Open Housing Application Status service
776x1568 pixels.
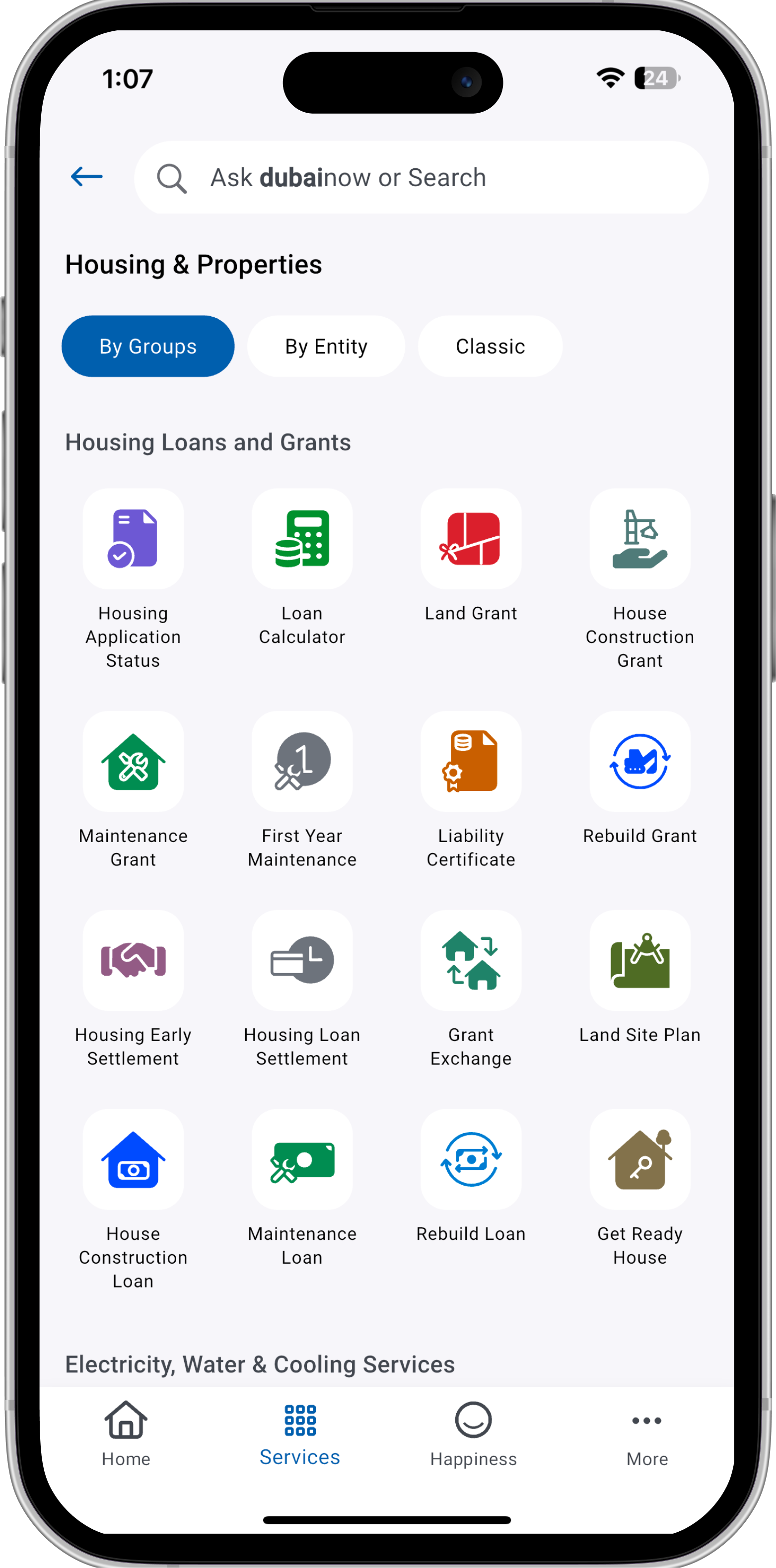(x=133, y=539)
